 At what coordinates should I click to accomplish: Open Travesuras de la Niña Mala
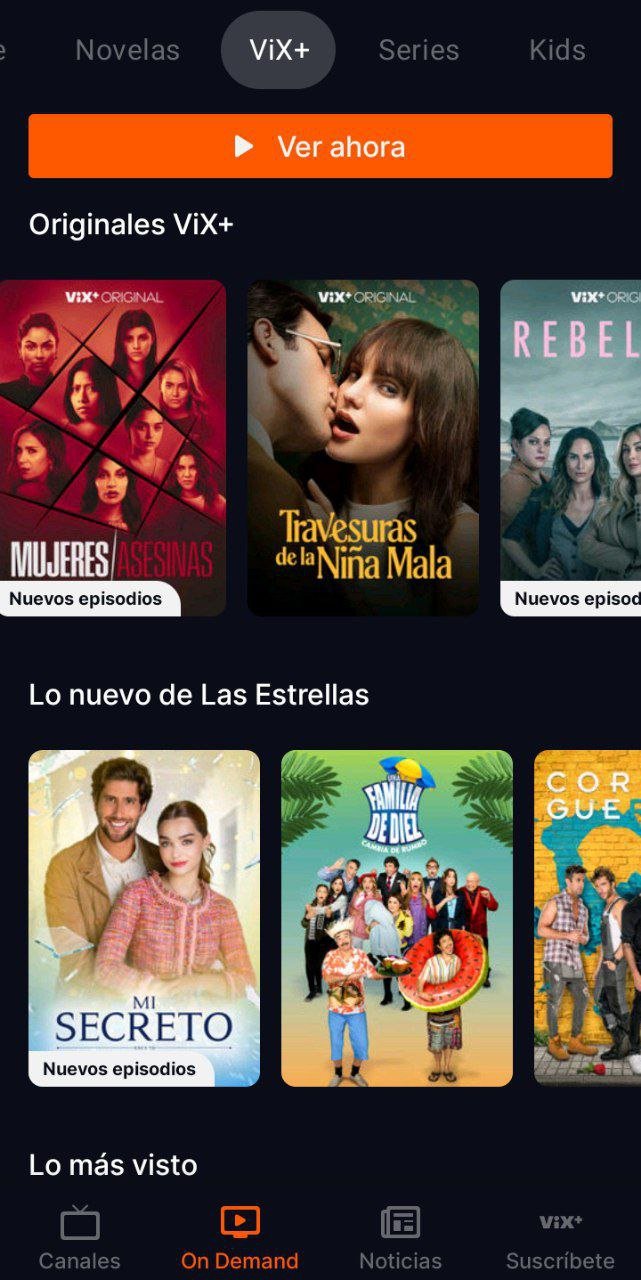[363, 448]
